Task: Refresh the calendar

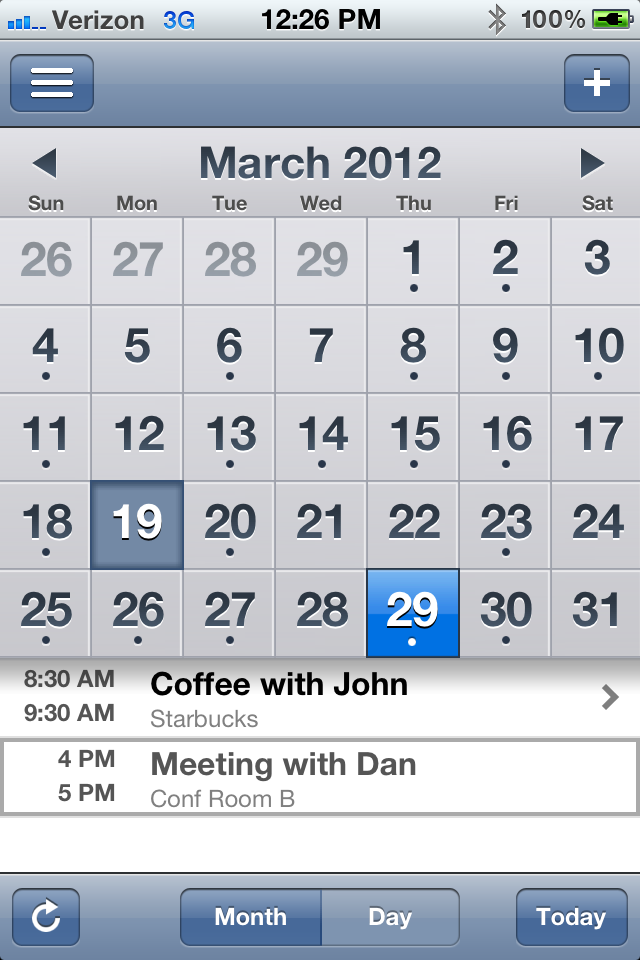Action: tap(46, 917)
